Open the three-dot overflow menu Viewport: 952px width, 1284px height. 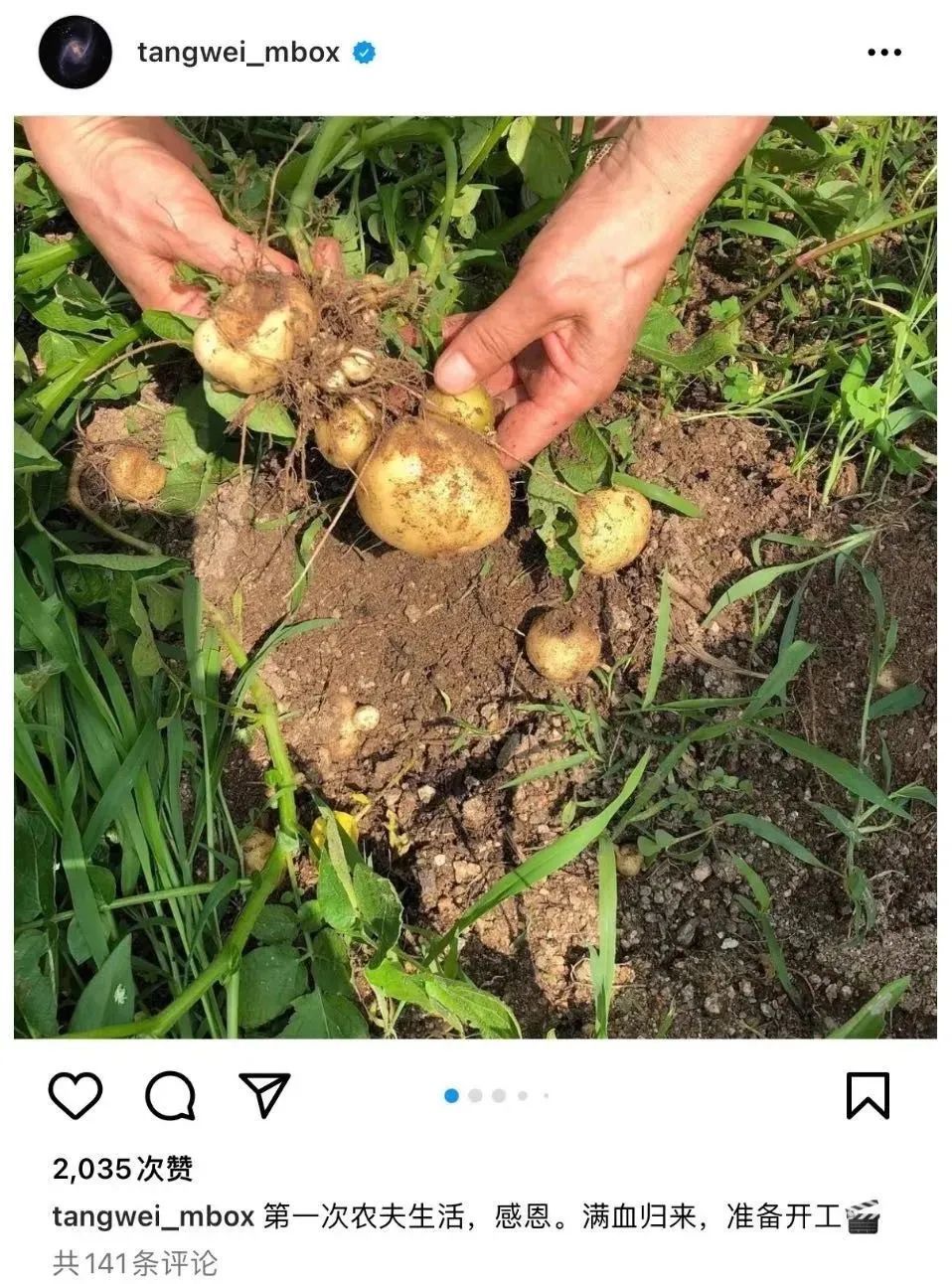[x=883, y=53]
